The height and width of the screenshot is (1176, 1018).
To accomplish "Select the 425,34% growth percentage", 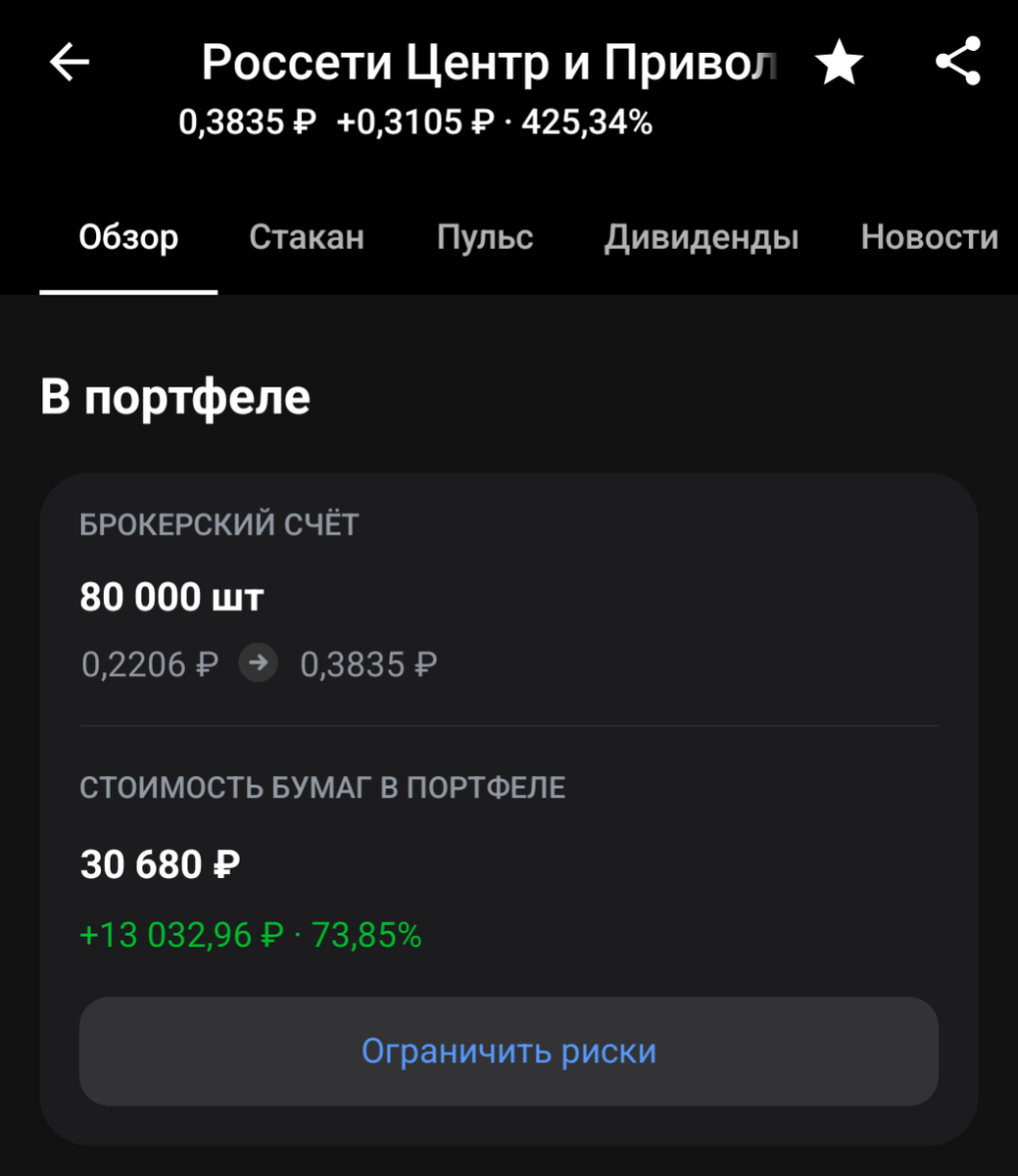I will [589, 122].
